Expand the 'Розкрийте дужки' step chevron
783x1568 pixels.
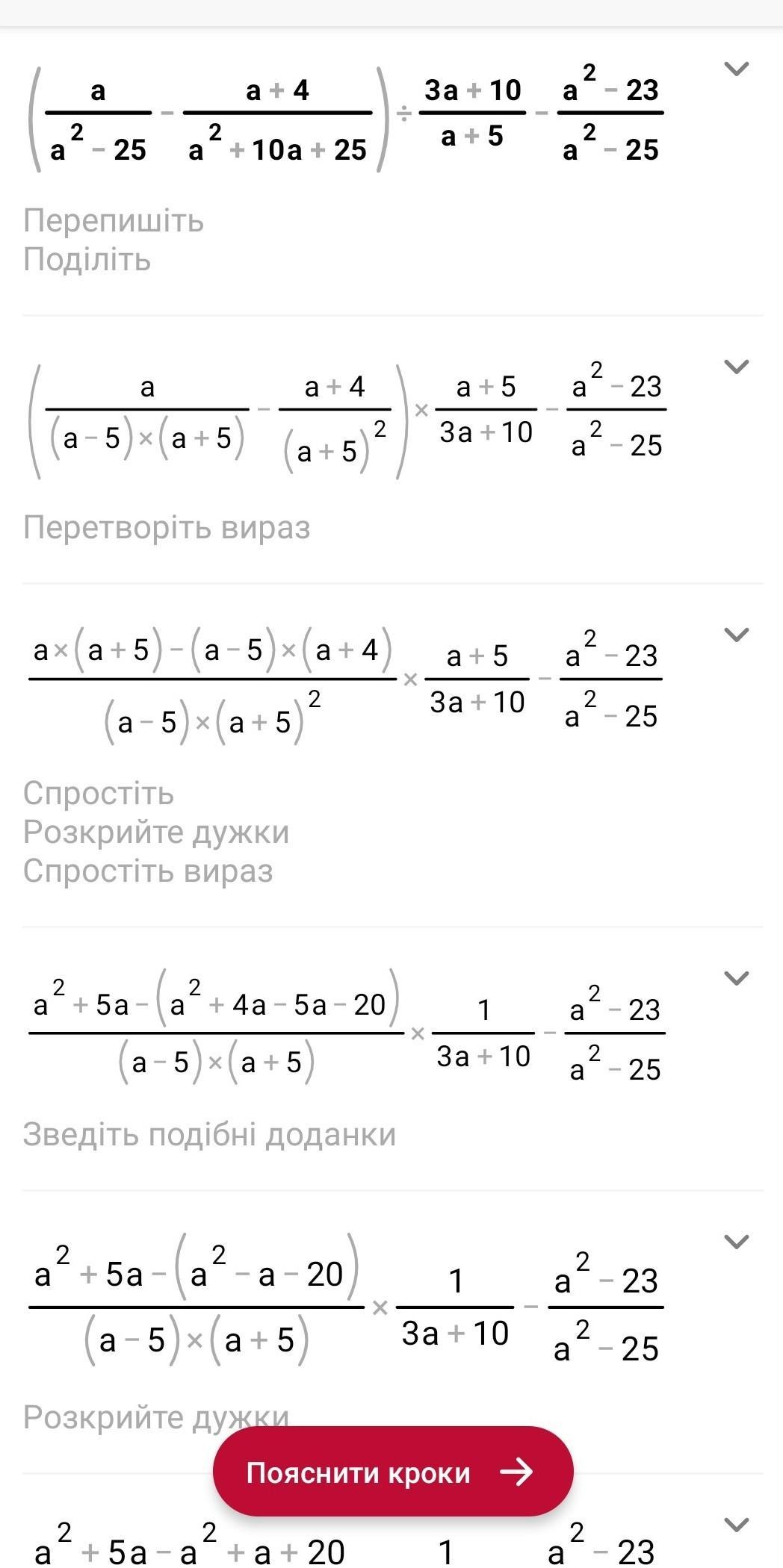737,1242
